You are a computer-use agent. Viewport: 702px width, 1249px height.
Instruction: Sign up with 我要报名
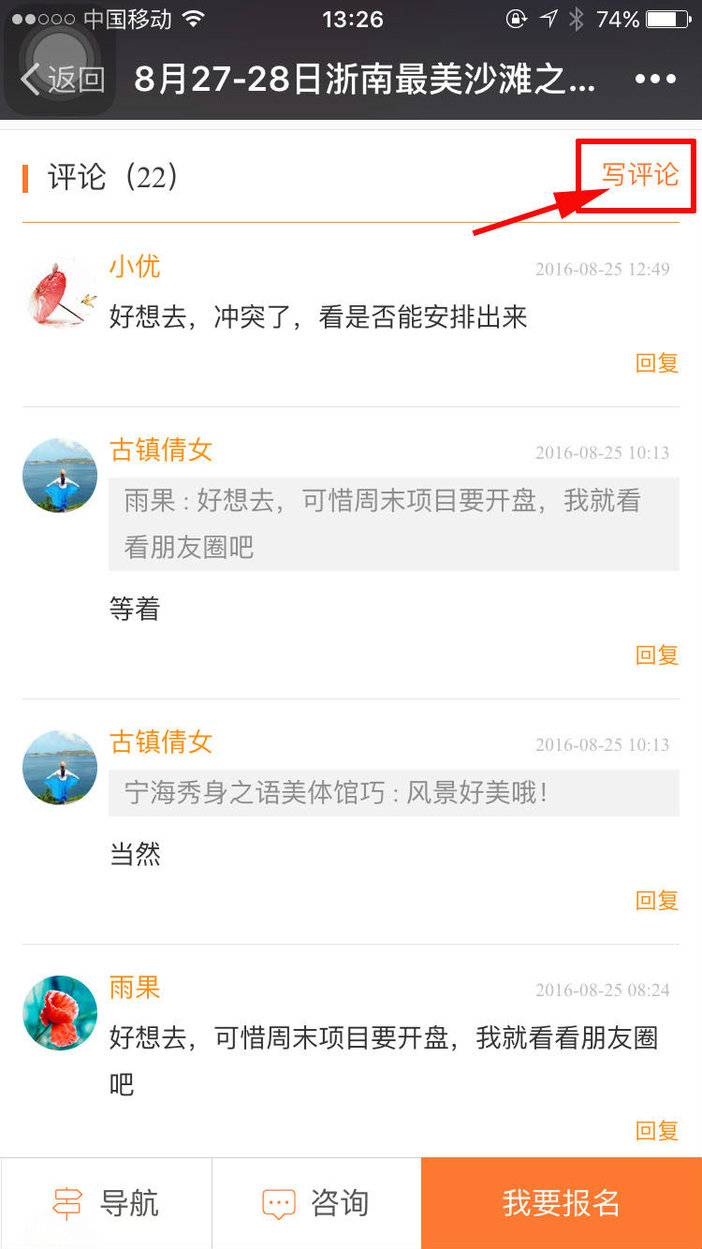point(561,1203)
